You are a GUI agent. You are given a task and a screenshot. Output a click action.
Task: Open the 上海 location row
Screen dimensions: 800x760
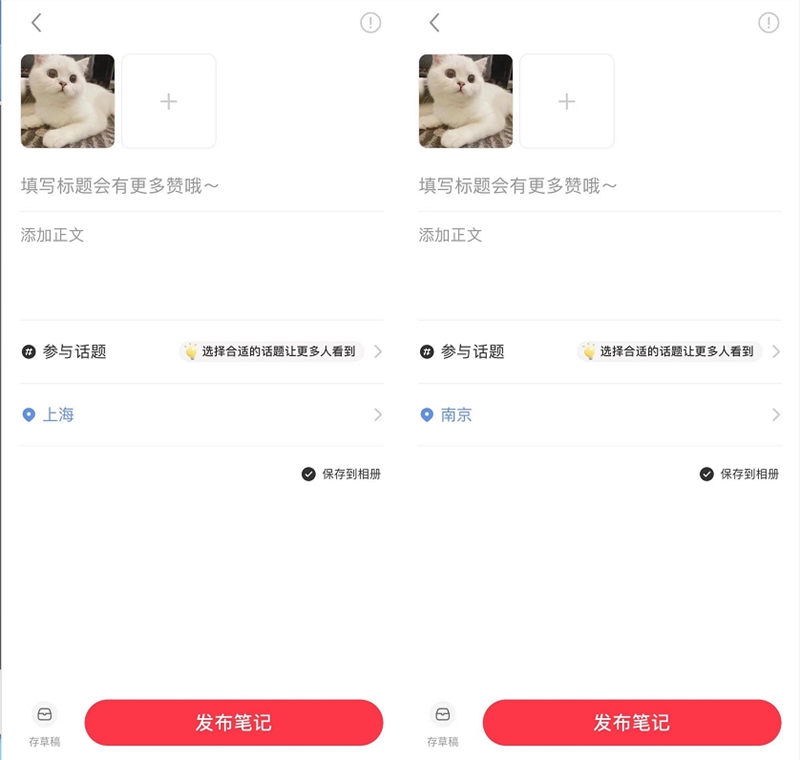pyautogui.click(x=200, y=415)
